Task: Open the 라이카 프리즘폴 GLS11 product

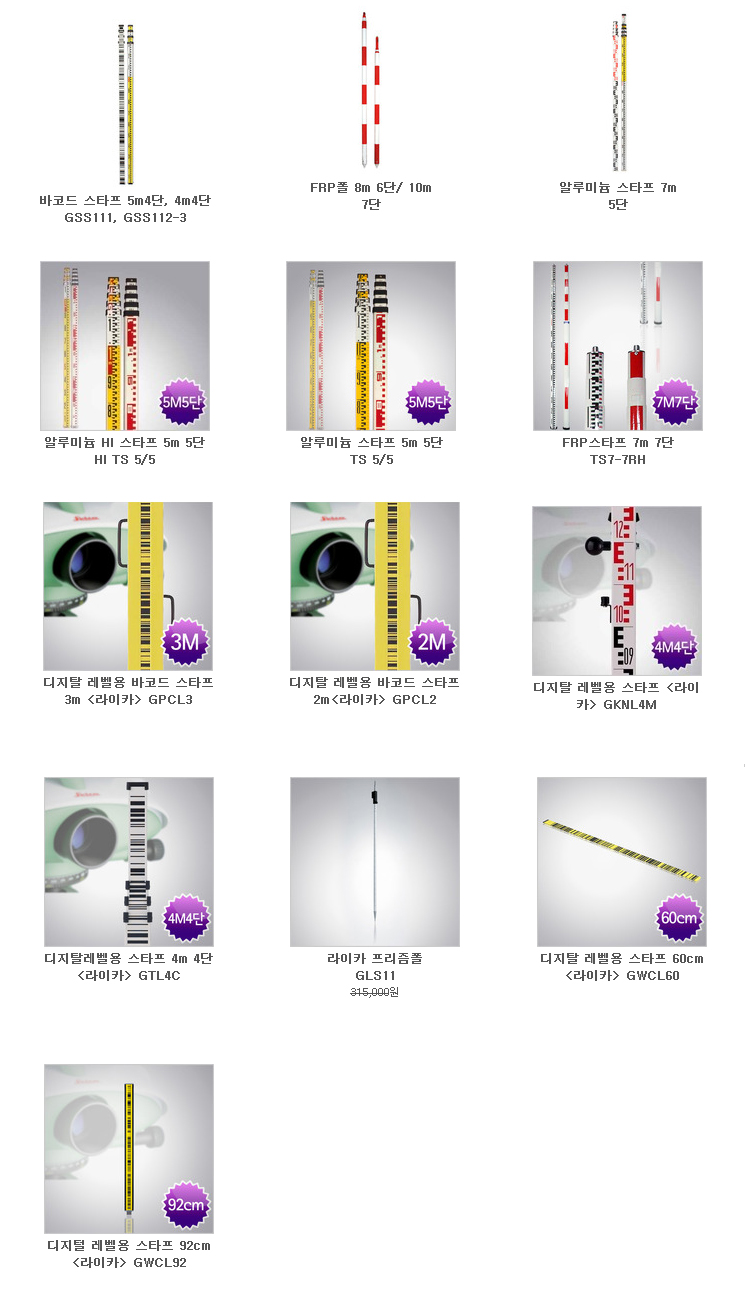Action: (375, 861)
